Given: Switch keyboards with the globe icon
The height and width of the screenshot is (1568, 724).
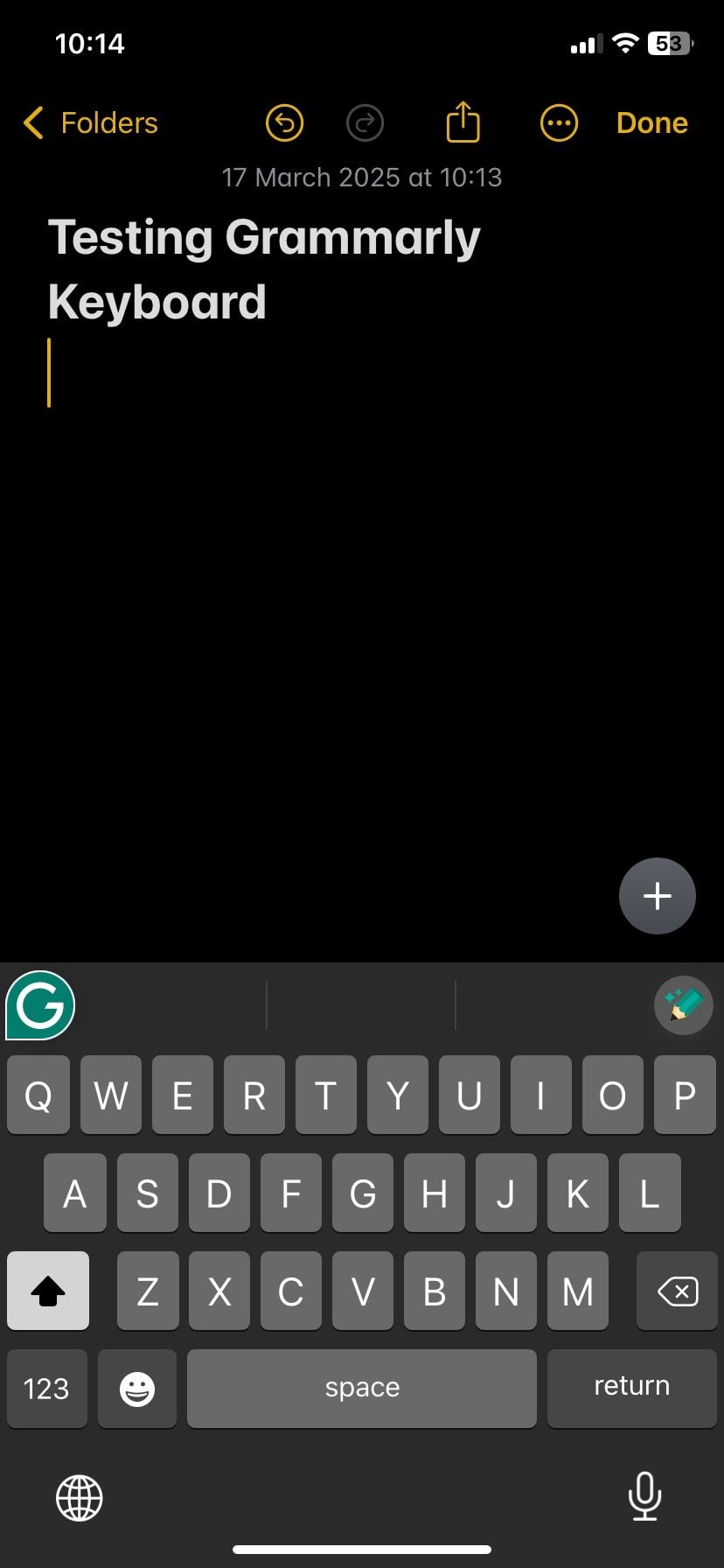Looking at the screenshot, I should coord(80,1497).
